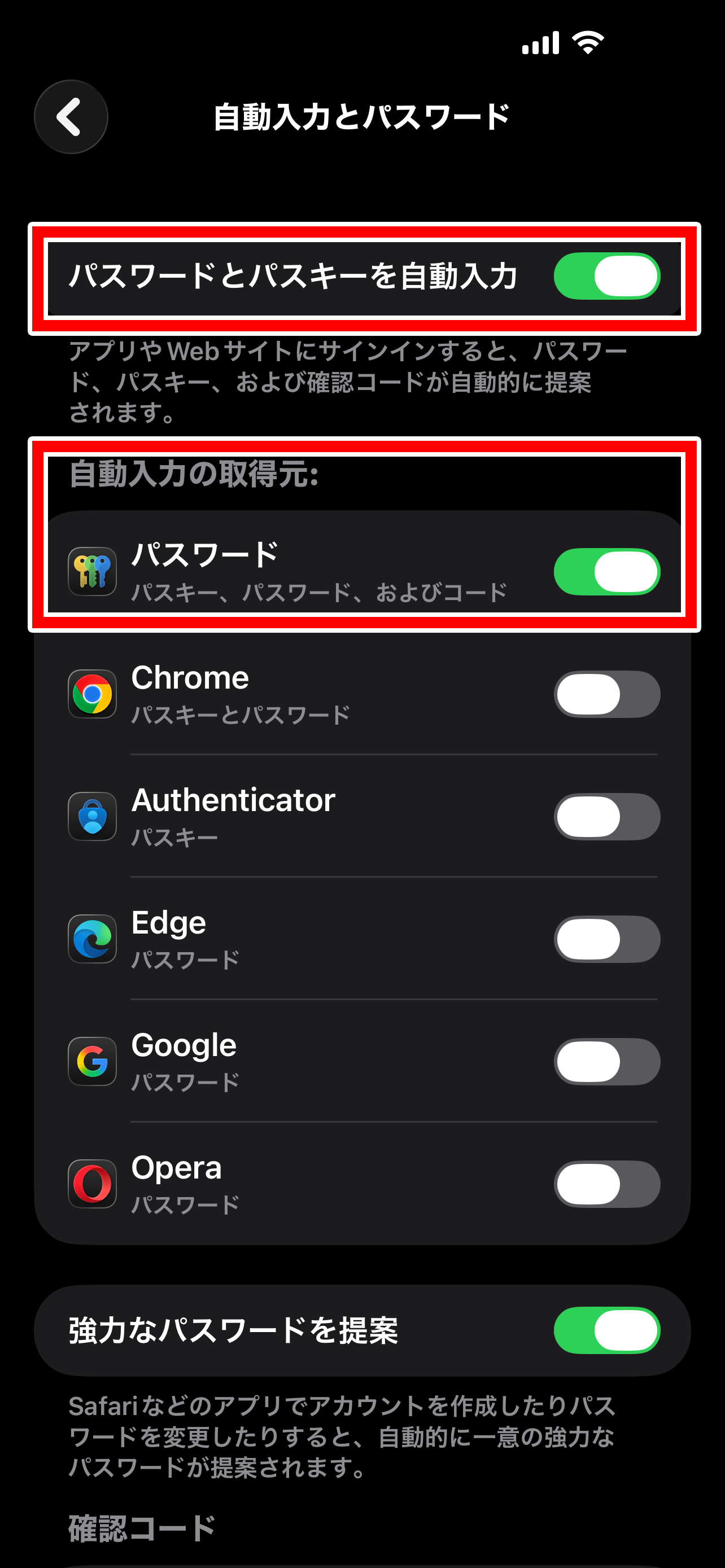Turn on Authenticator passkey autofill
This screenshot has width=725, height=1568.
click(x=606, y=817)
